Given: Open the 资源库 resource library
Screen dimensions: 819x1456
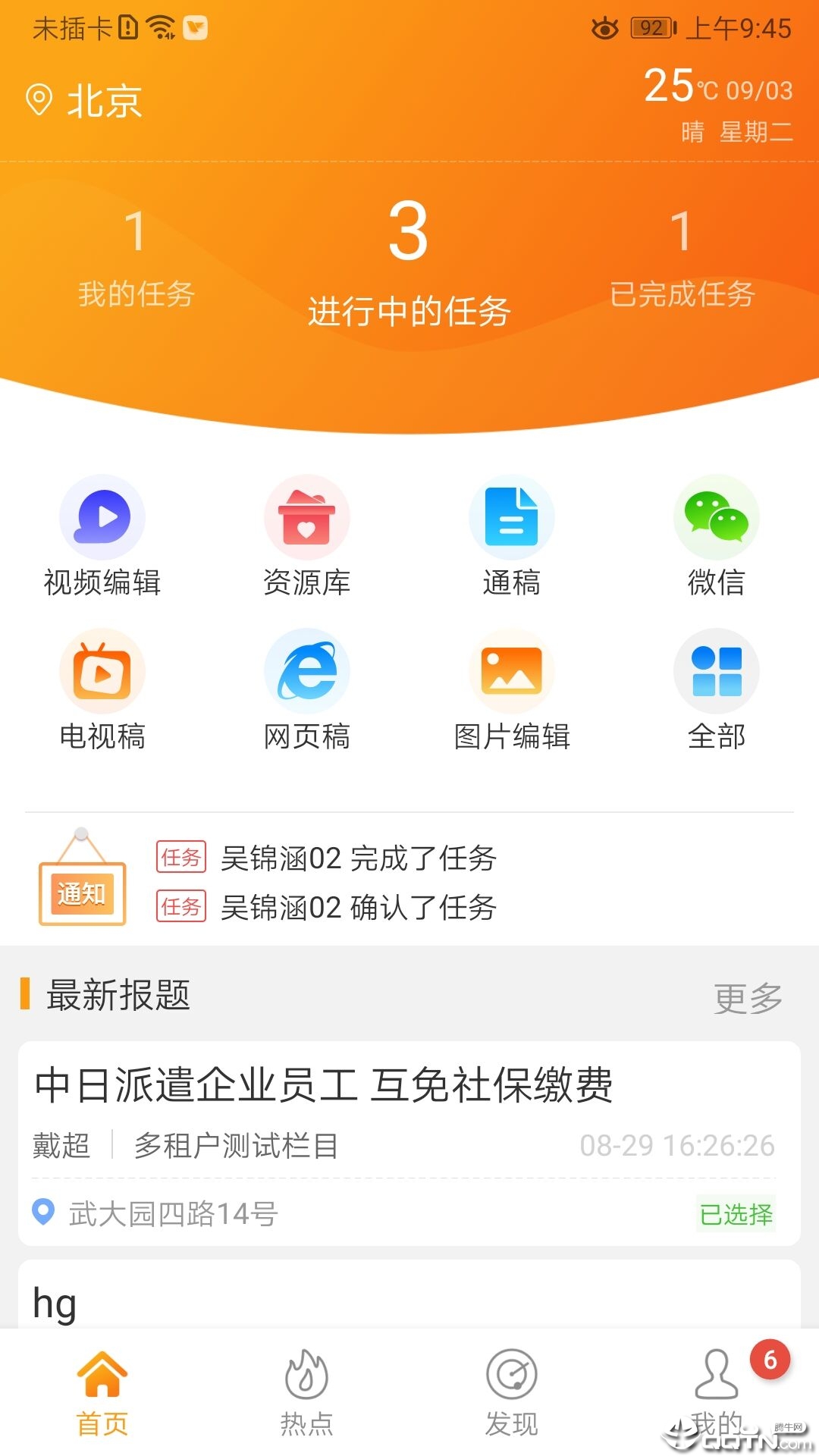Looking at the screenshot, I should [307, 535].
